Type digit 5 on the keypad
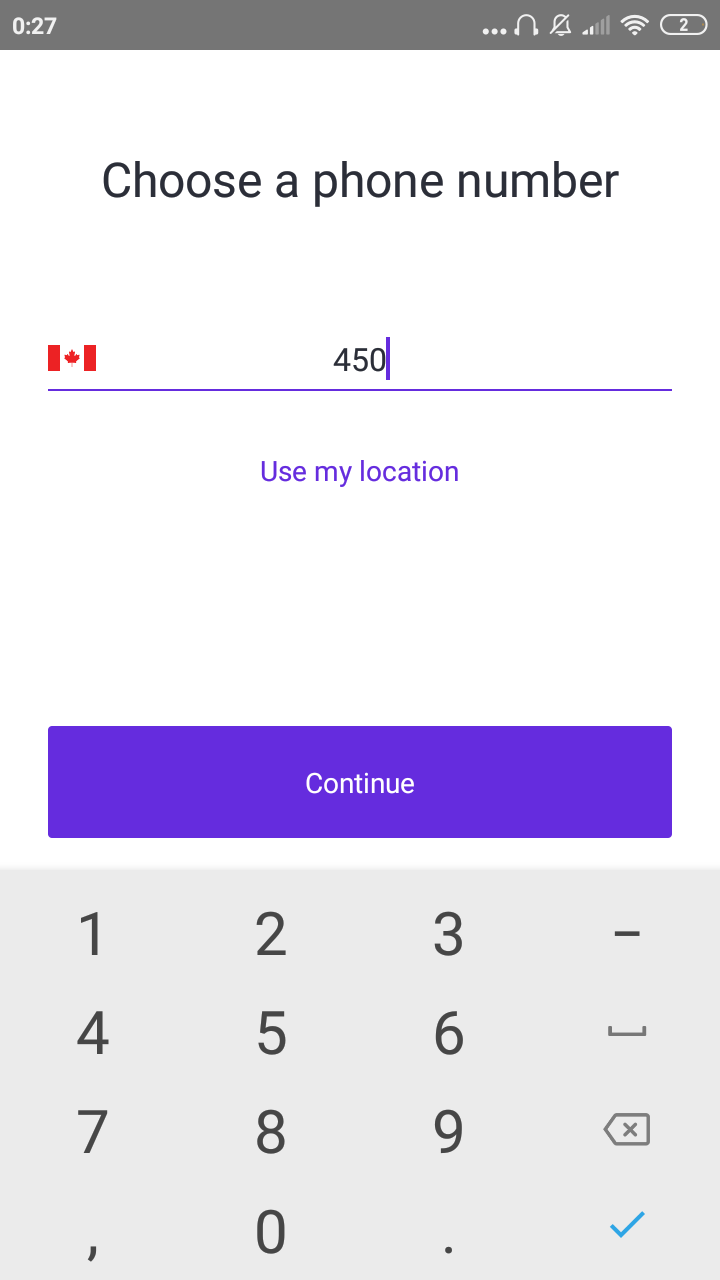The image size is (720, 1280). (x=271, y=1033)
